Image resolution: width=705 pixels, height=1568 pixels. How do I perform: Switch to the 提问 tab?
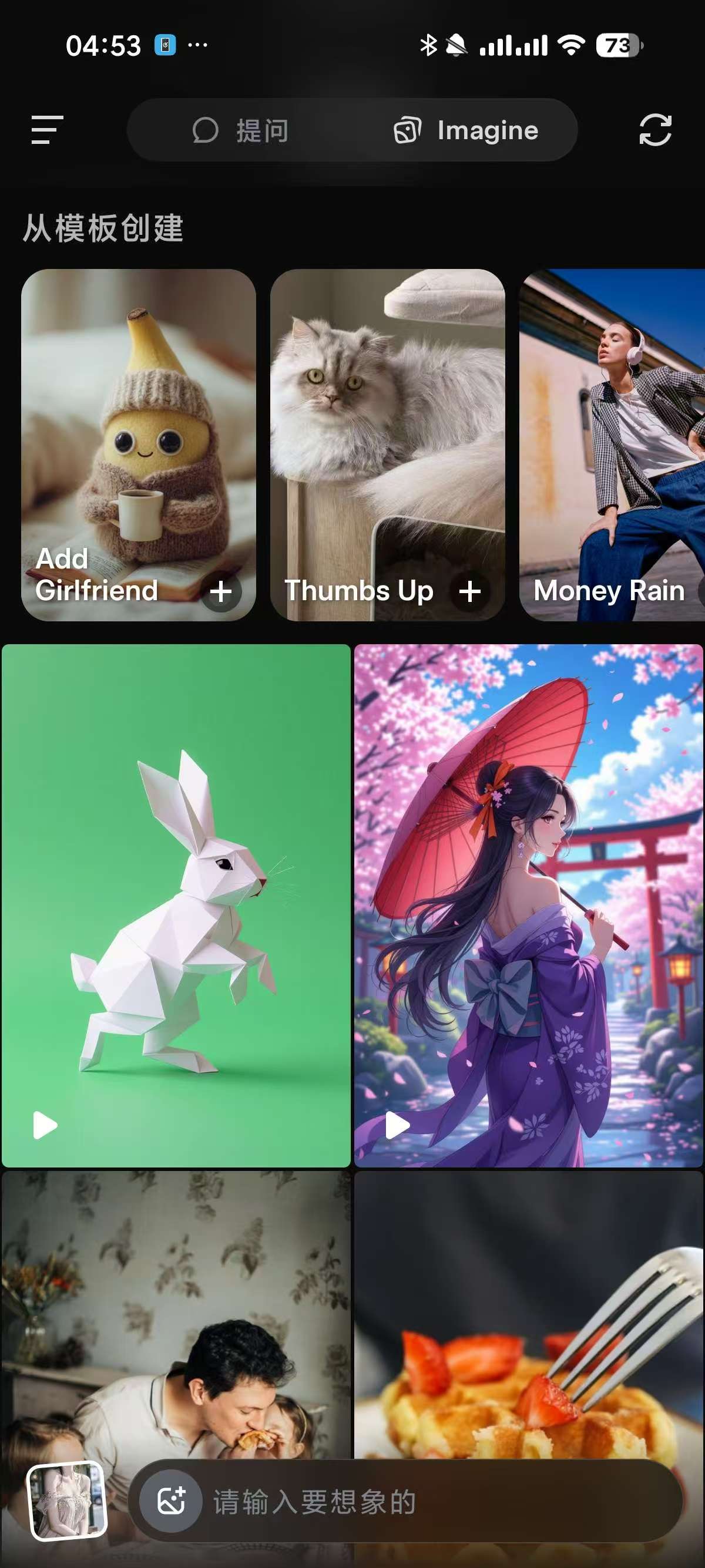point(240,130)
